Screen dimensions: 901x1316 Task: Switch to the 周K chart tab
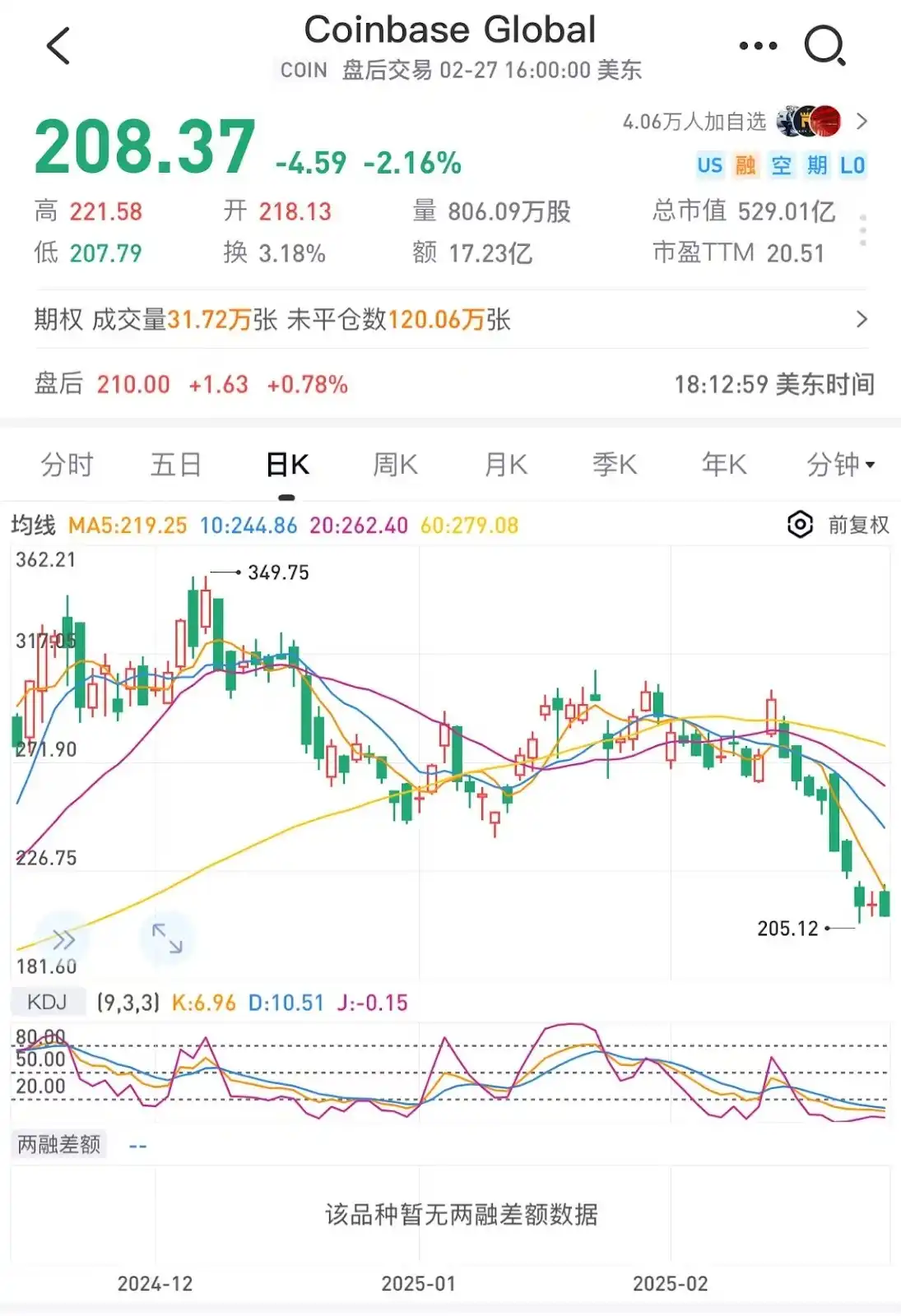[x=395, y=465]
